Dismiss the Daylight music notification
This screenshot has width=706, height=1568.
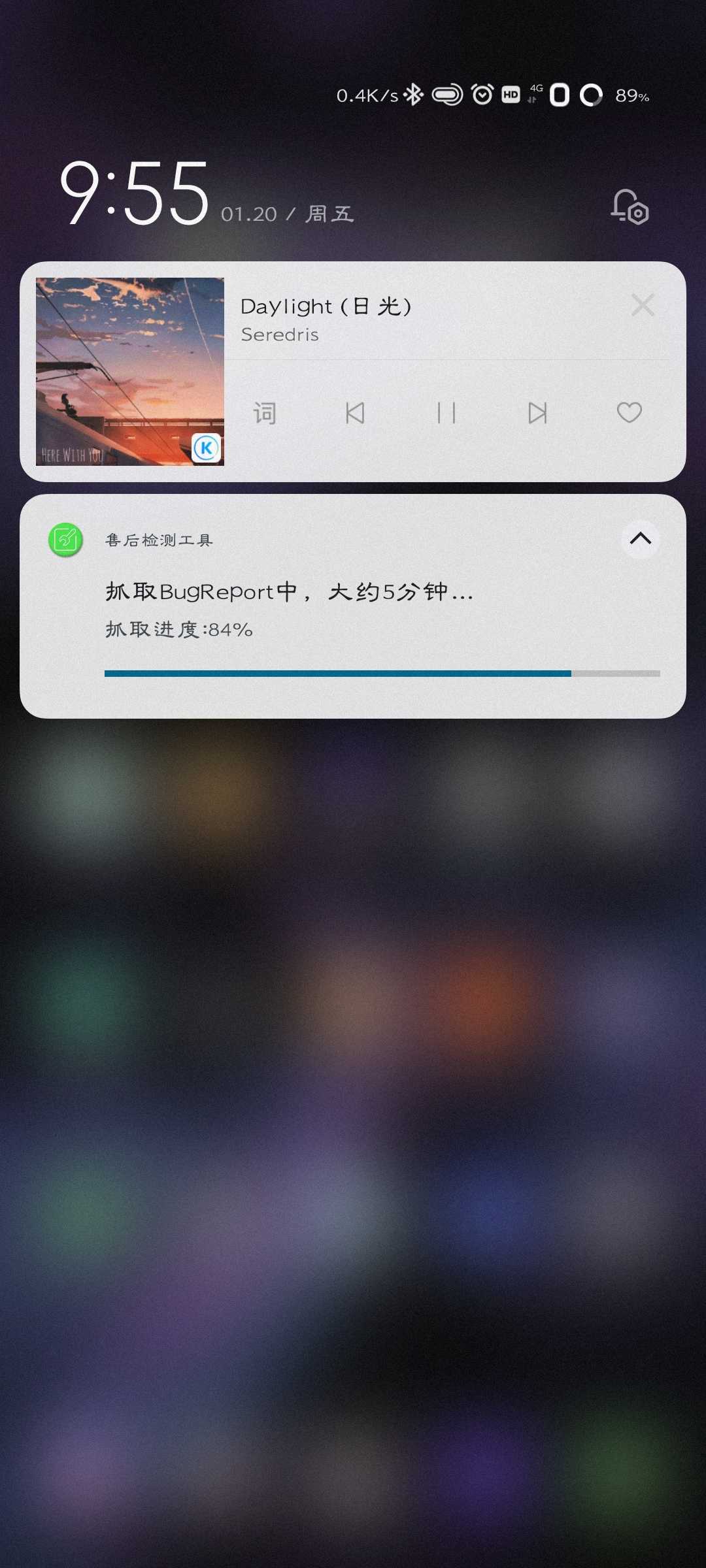[643, 305]
